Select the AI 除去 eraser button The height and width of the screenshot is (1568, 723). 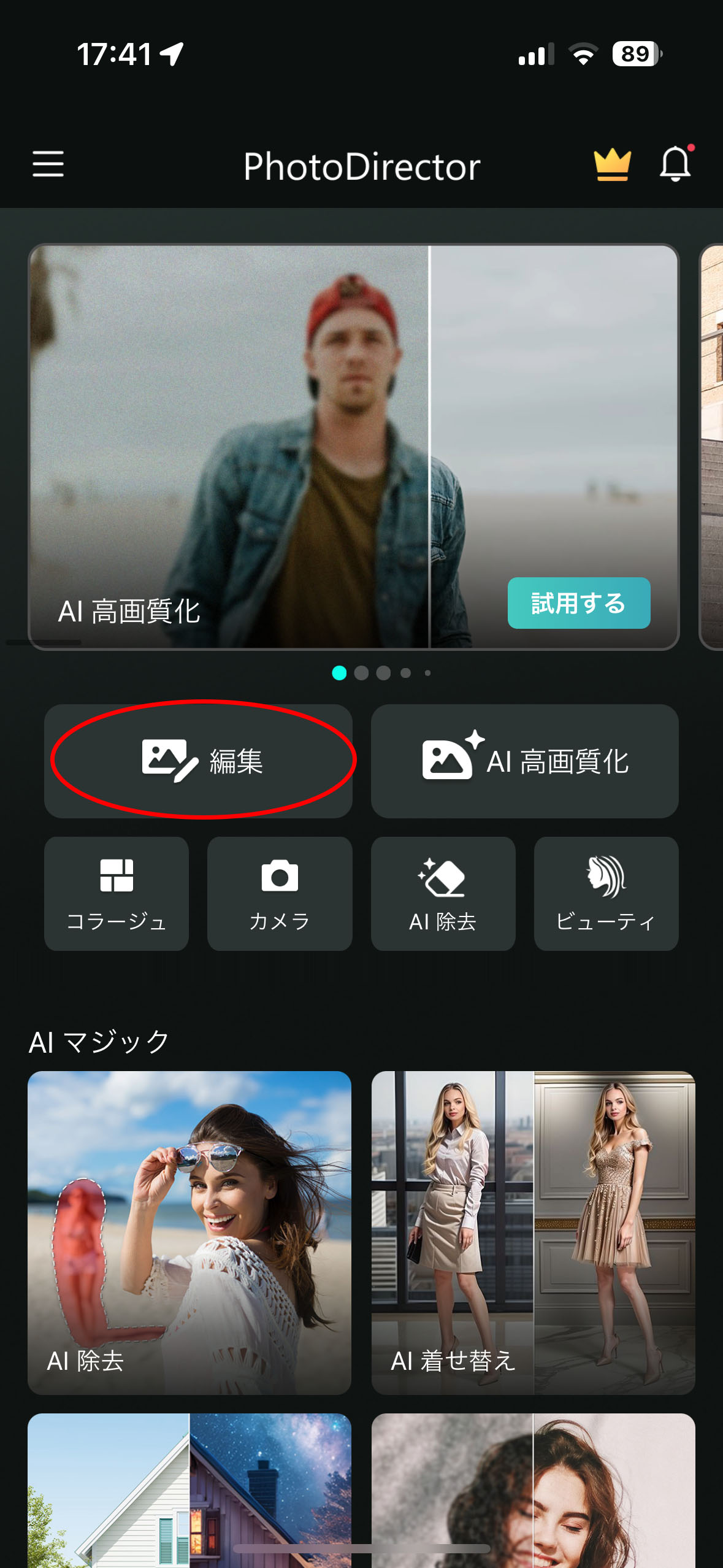coord(443,893)
